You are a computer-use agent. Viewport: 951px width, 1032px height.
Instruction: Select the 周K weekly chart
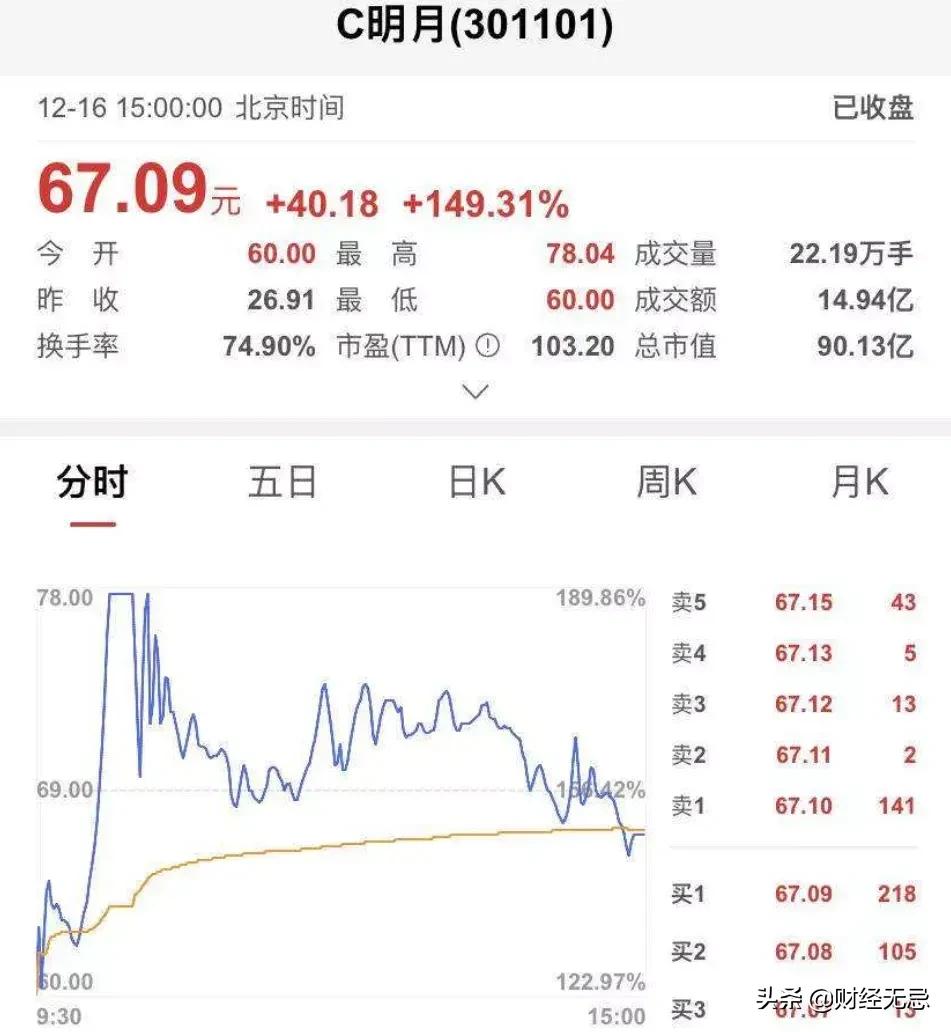665,482
